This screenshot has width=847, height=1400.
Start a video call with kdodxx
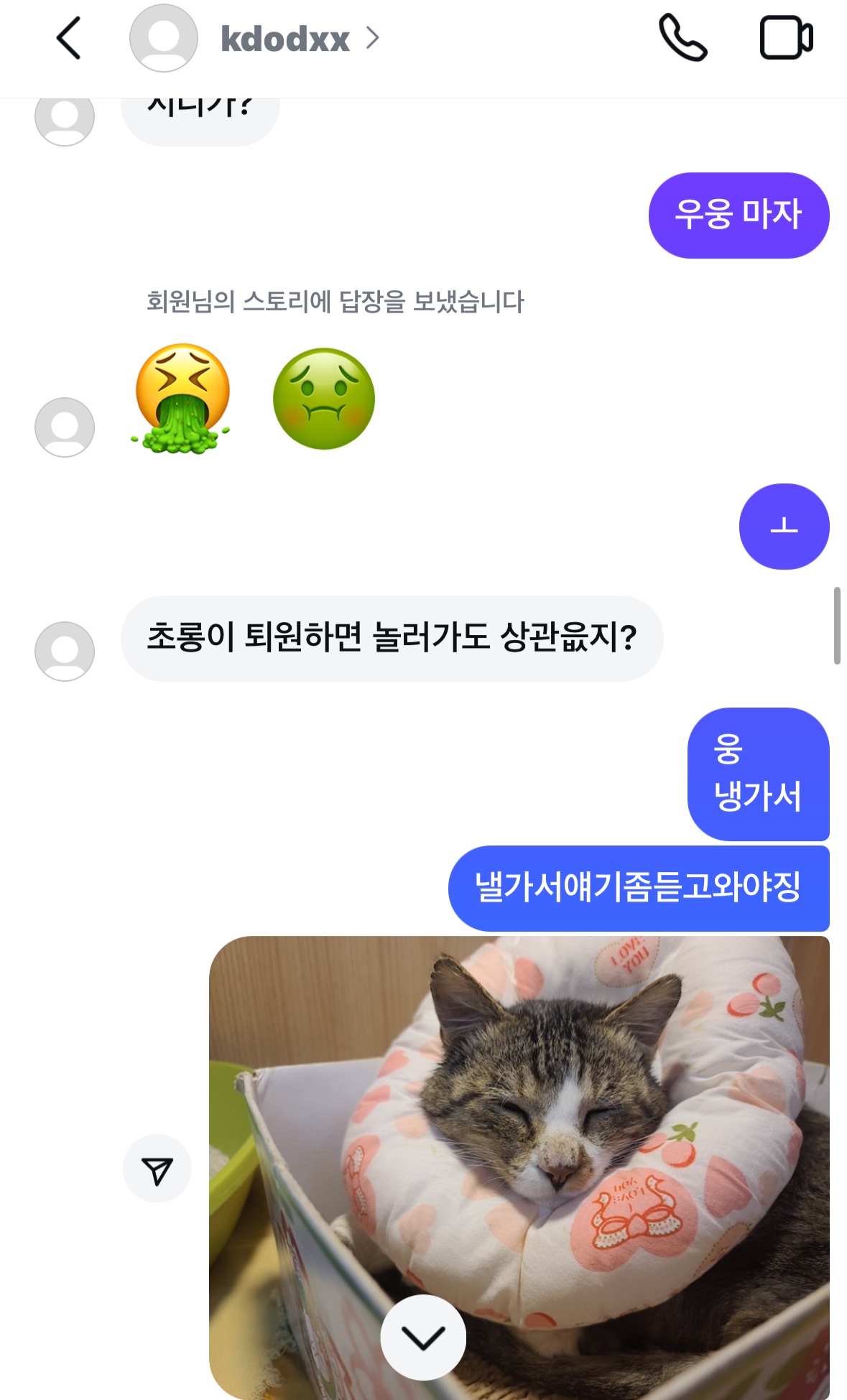pyautogui.click(x=786, y=38)
